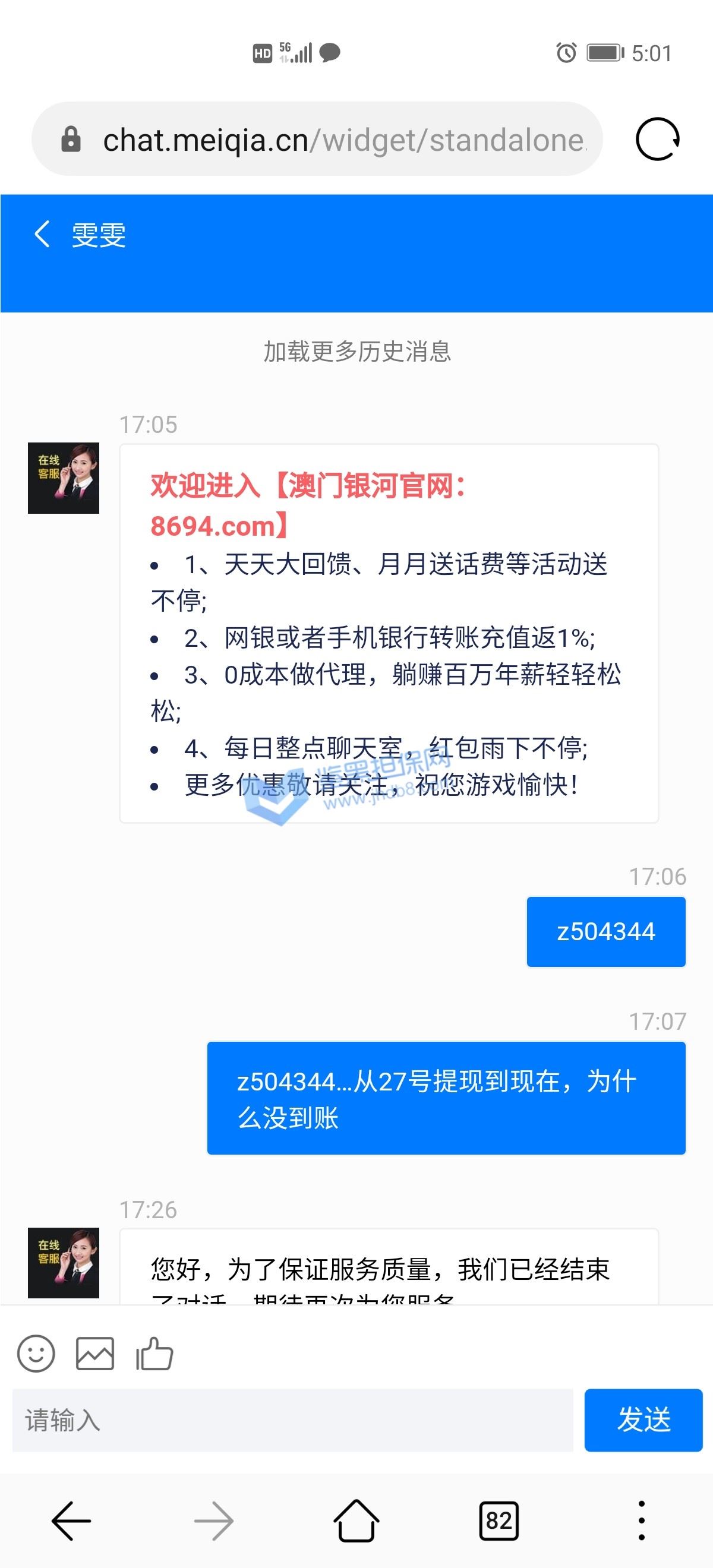
Task: Open the browser tabs switcher
Action: click(x=499, y=1520)
